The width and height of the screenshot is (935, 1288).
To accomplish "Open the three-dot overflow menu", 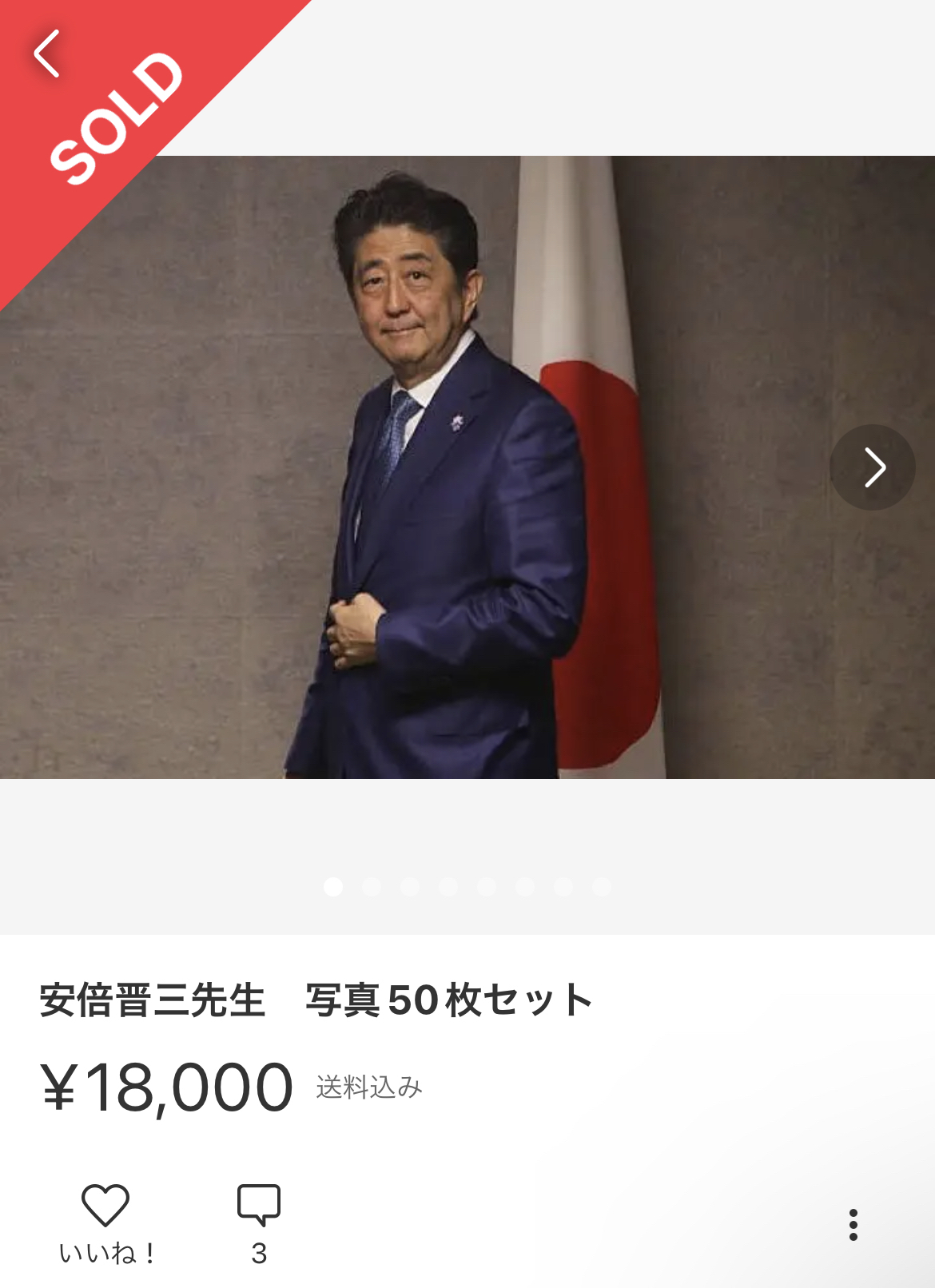I will [853, 1224].
